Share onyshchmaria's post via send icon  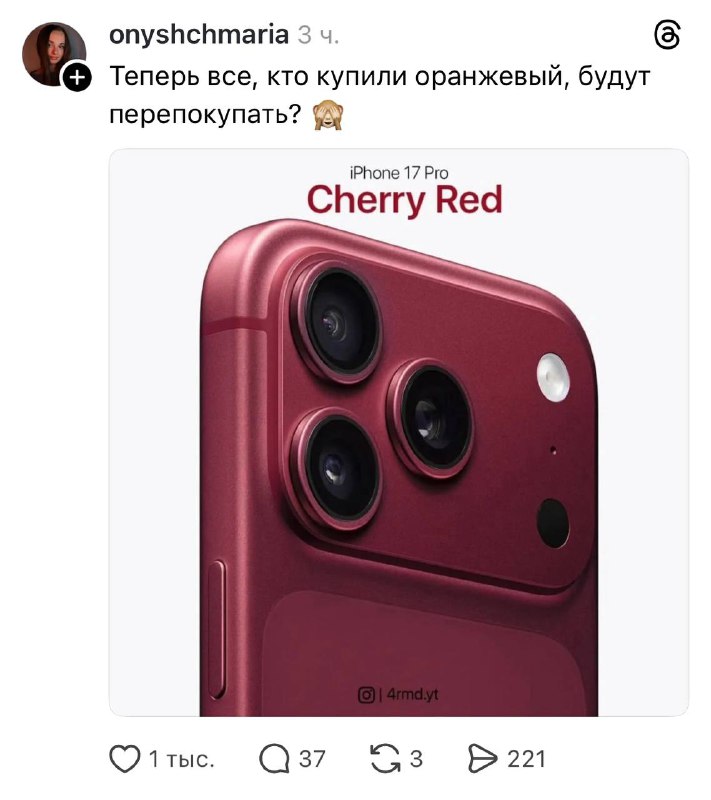tap(483, 759)
